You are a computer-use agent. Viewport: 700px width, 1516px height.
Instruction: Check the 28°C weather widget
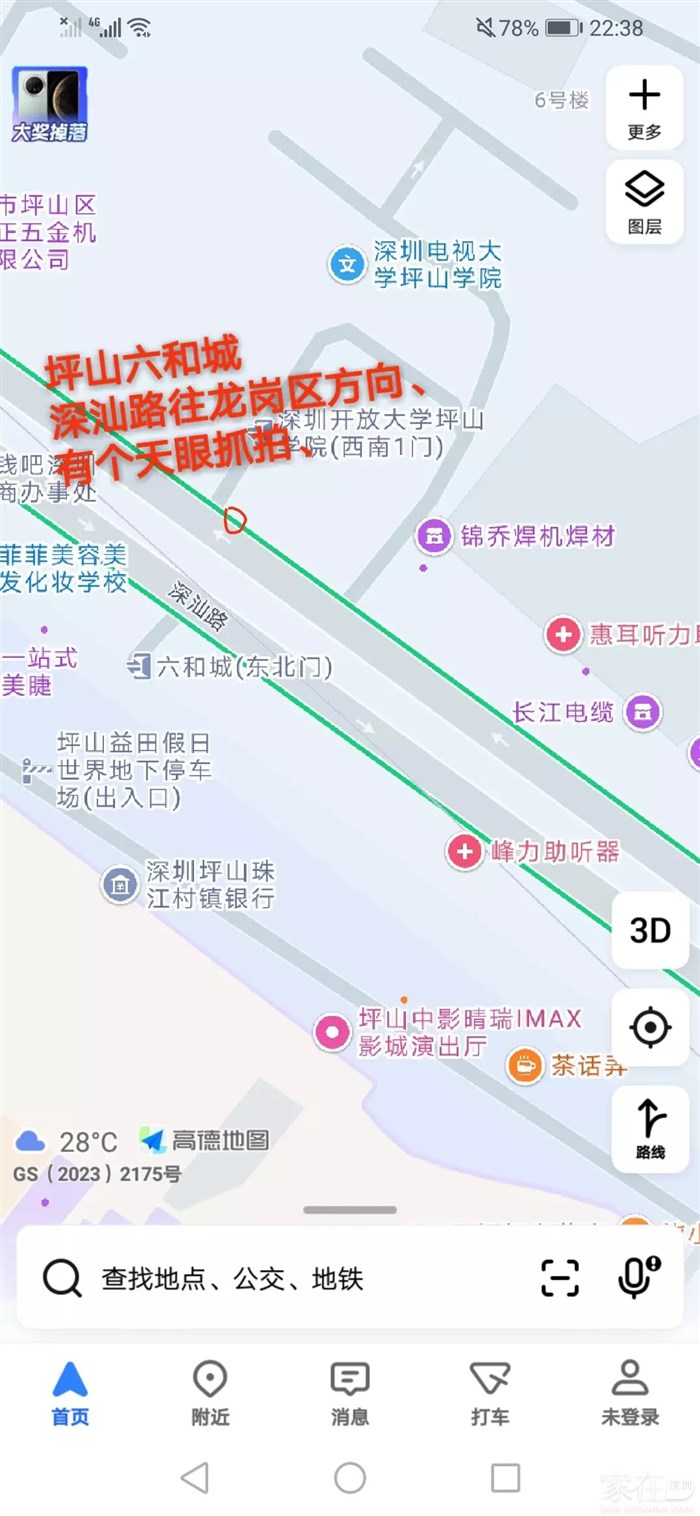[x=68, y=1141]
